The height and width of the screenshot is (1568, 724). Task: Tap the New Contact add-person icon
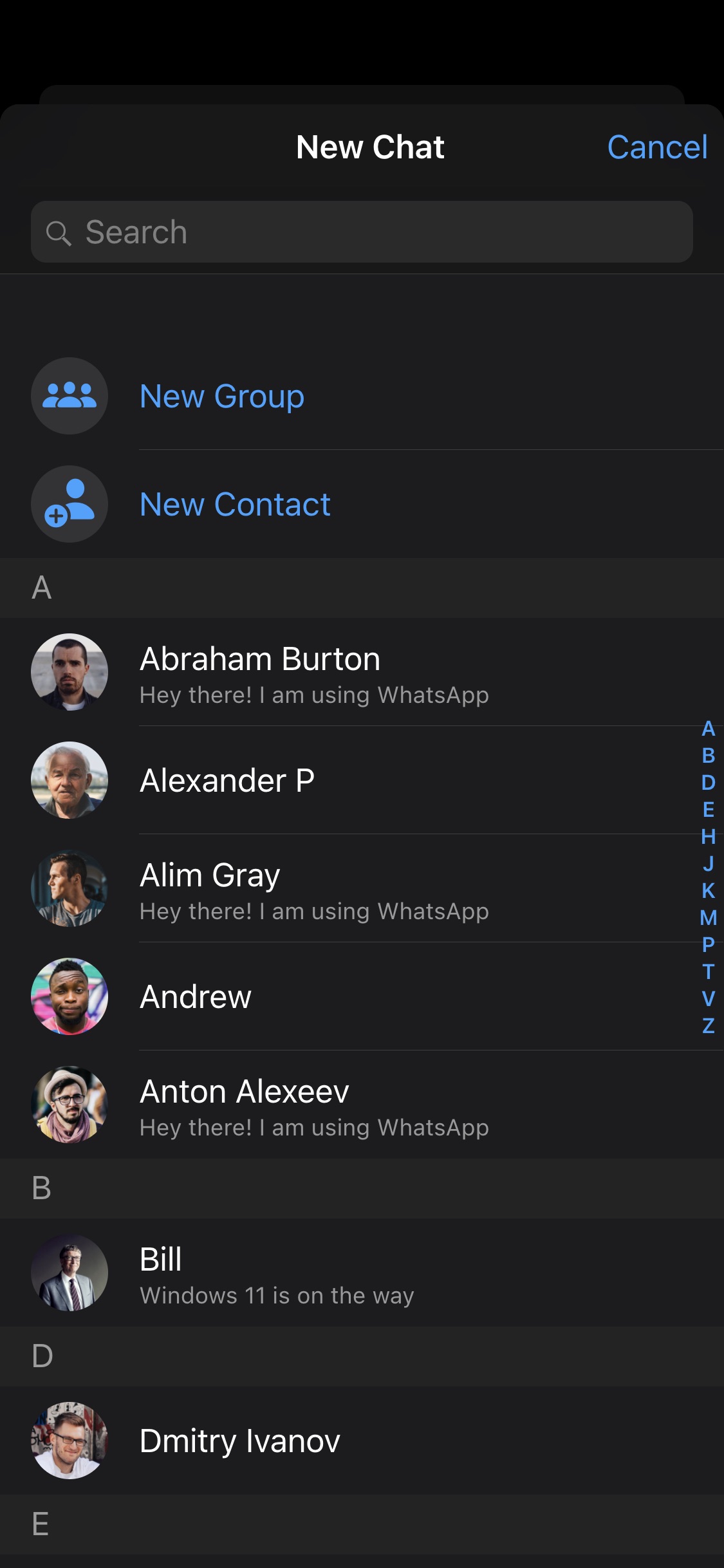click(69, 504)
